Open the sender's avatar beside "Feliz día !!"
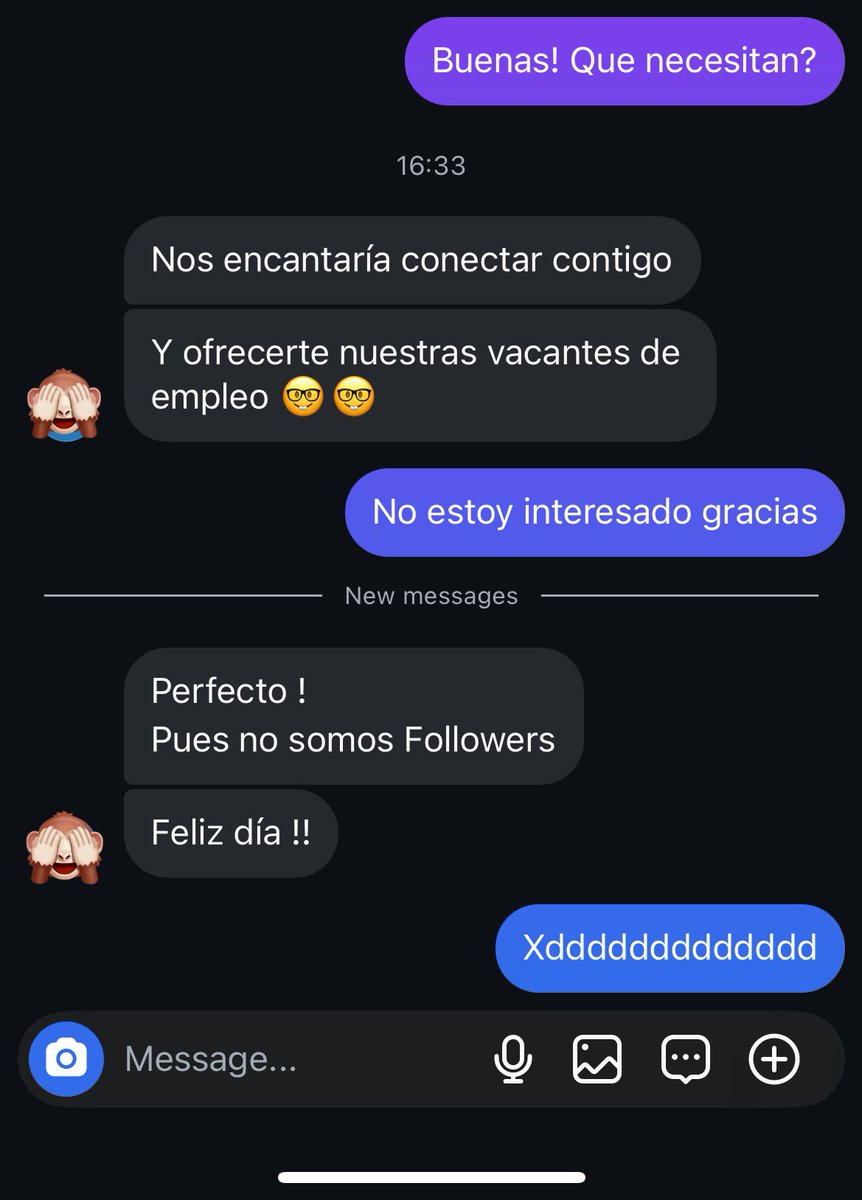The image size is (862, 1200). (x=62, y=846)
